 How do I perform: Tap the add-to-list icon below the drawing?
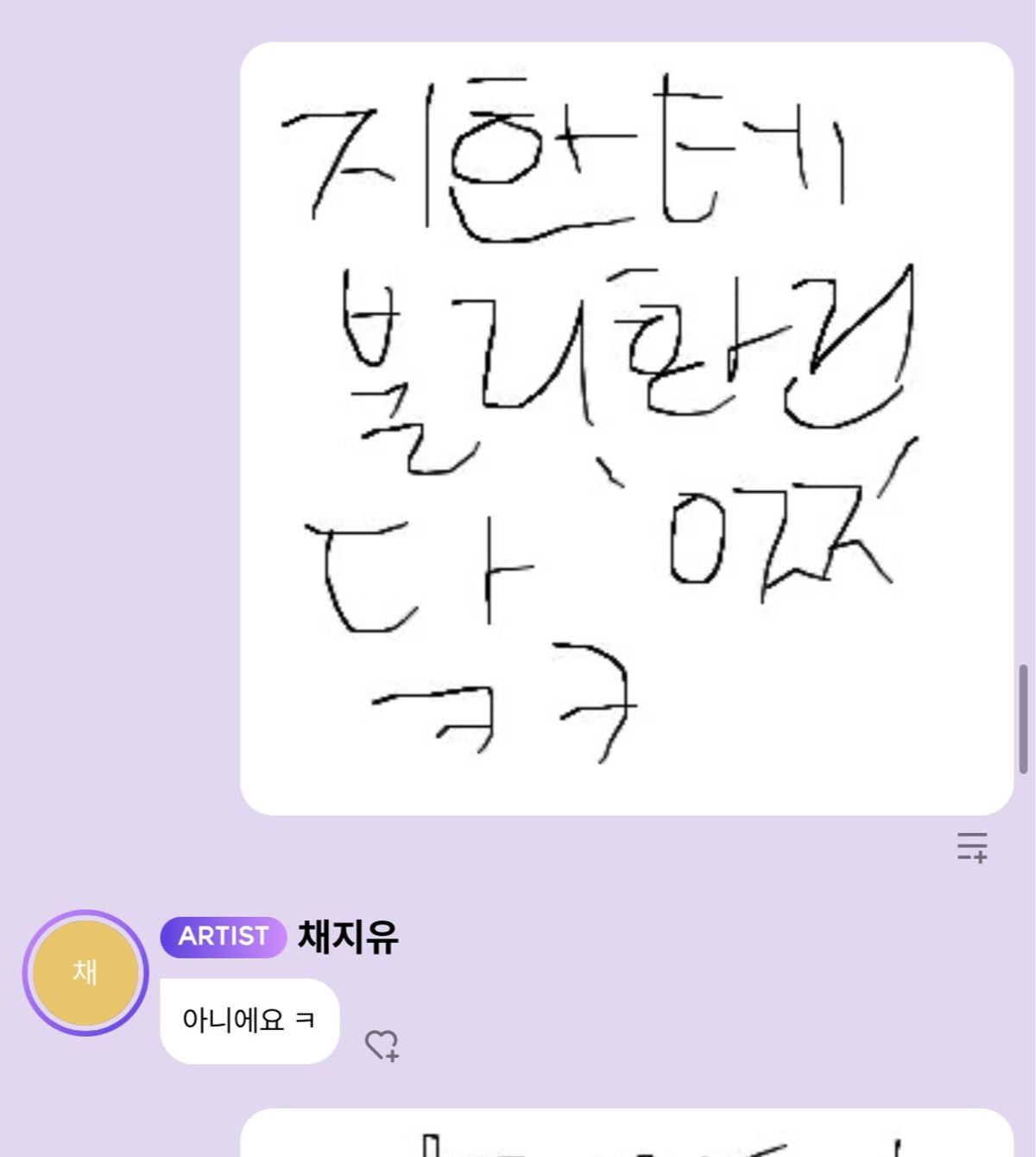point(972,847)
